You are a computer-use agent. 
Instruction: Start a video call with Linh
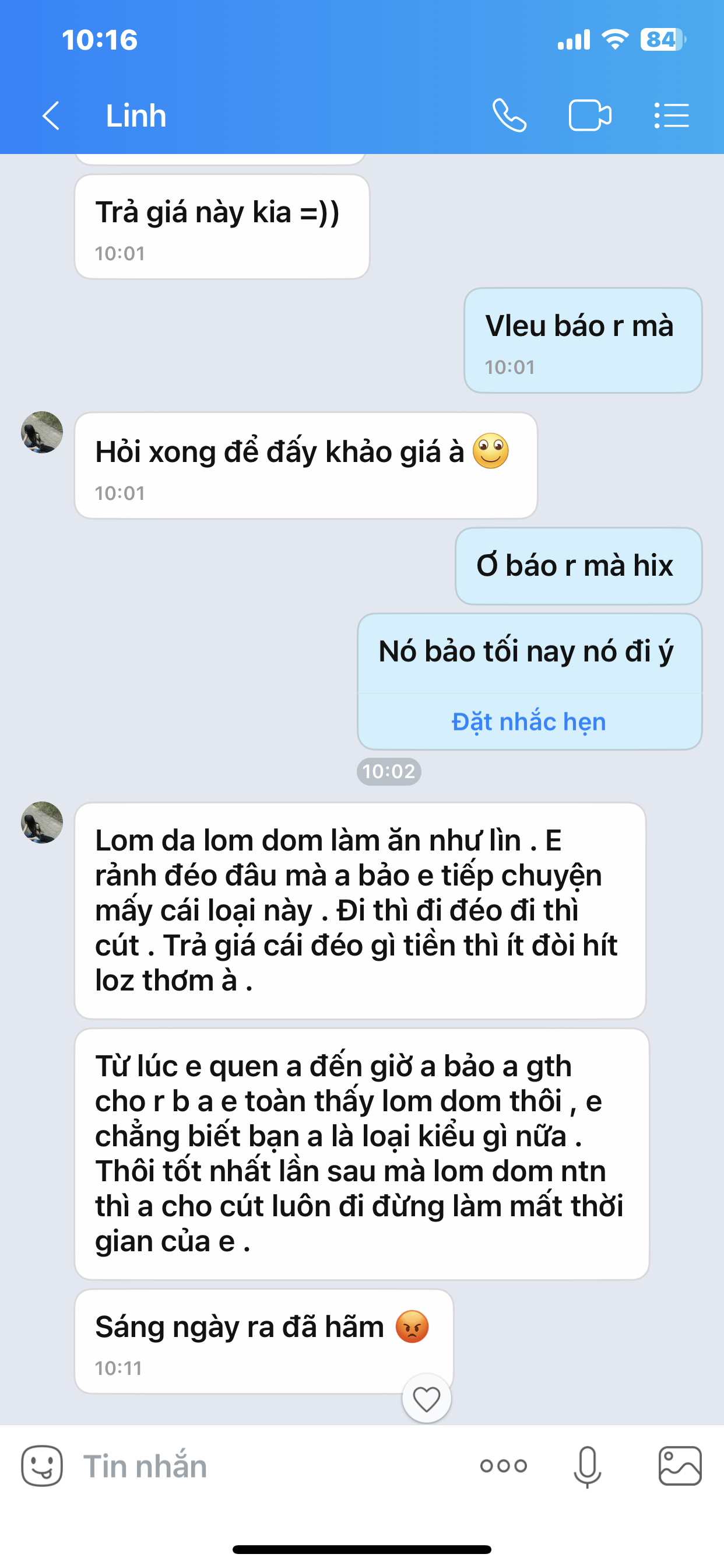pyautogui.click(x=589, y=116)
